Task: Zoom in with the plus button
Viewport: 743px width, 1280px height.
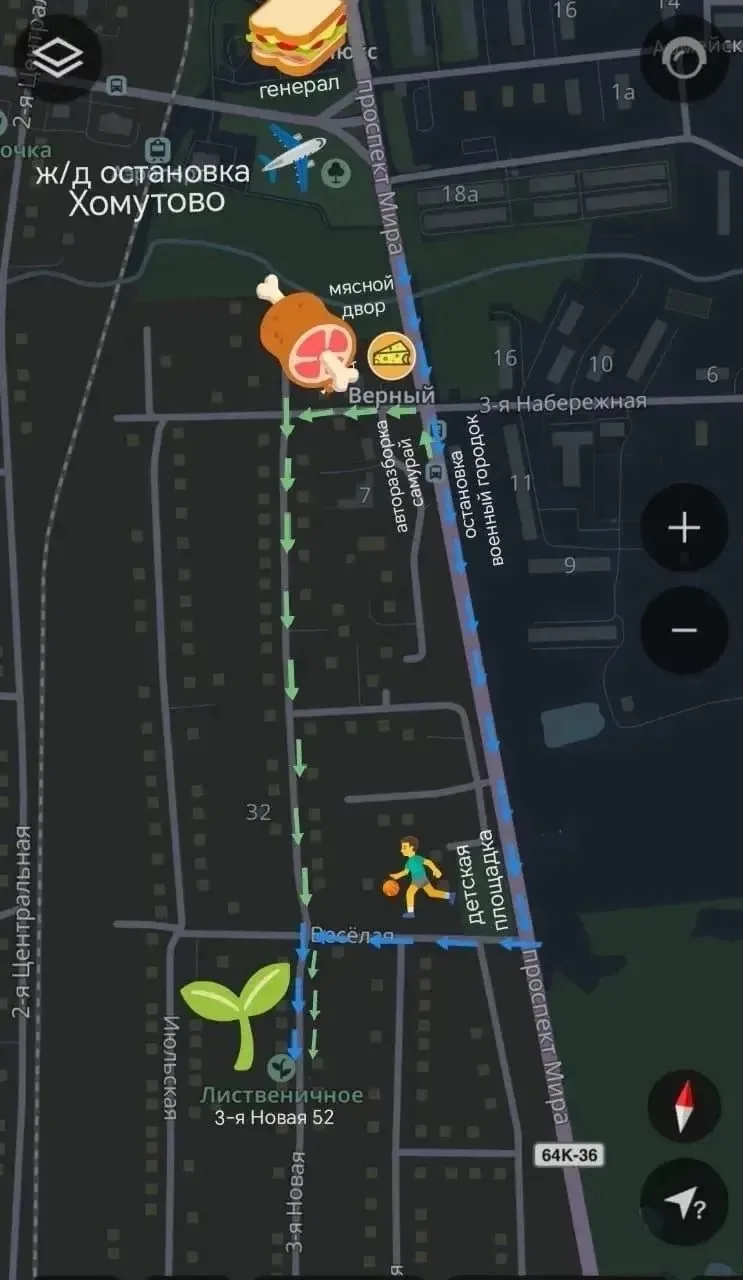Action: [684, 527]
